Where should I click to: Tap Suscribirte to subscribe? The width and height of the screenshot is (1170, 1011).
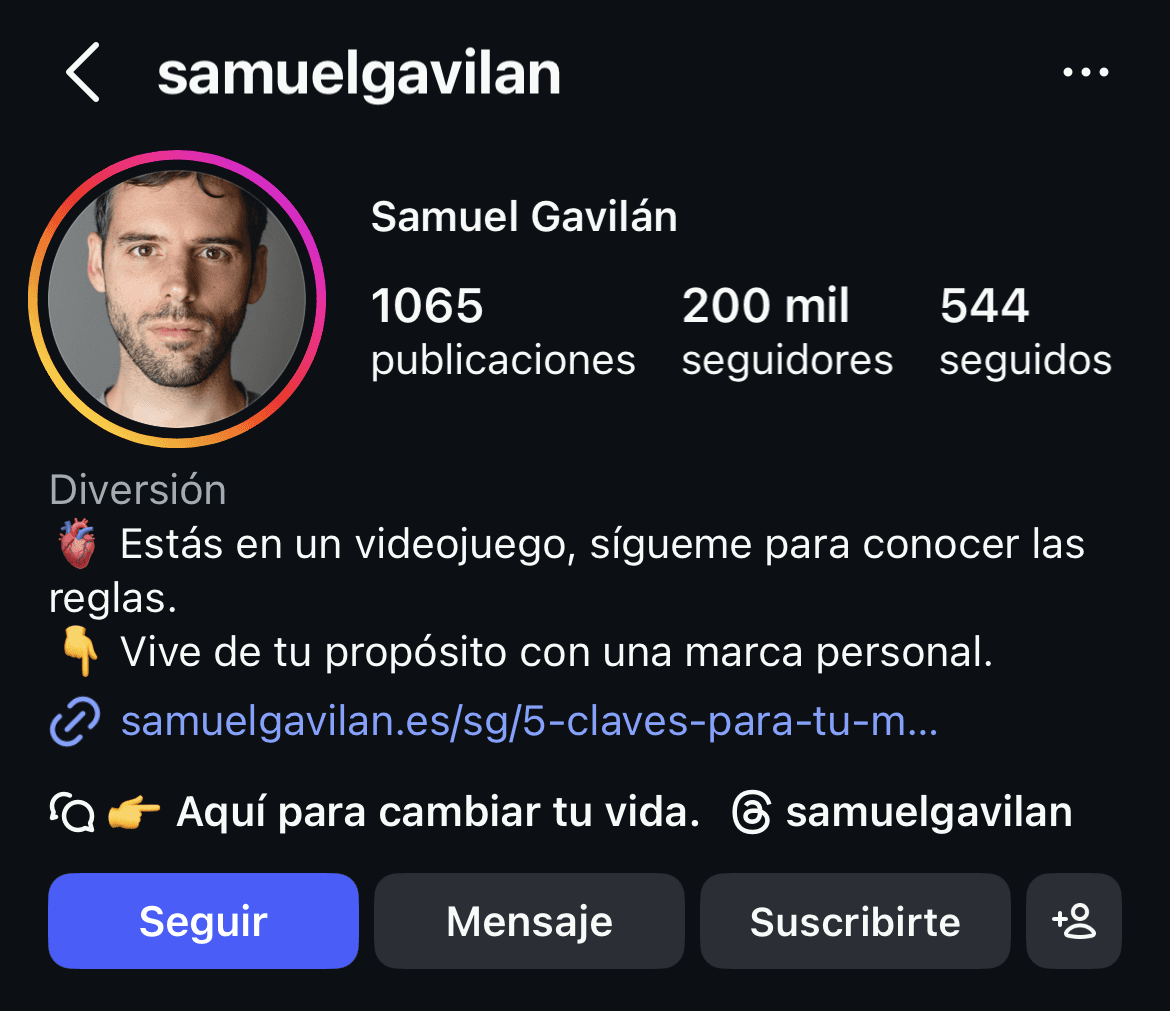pyautogui.click(x=855, y=921)
